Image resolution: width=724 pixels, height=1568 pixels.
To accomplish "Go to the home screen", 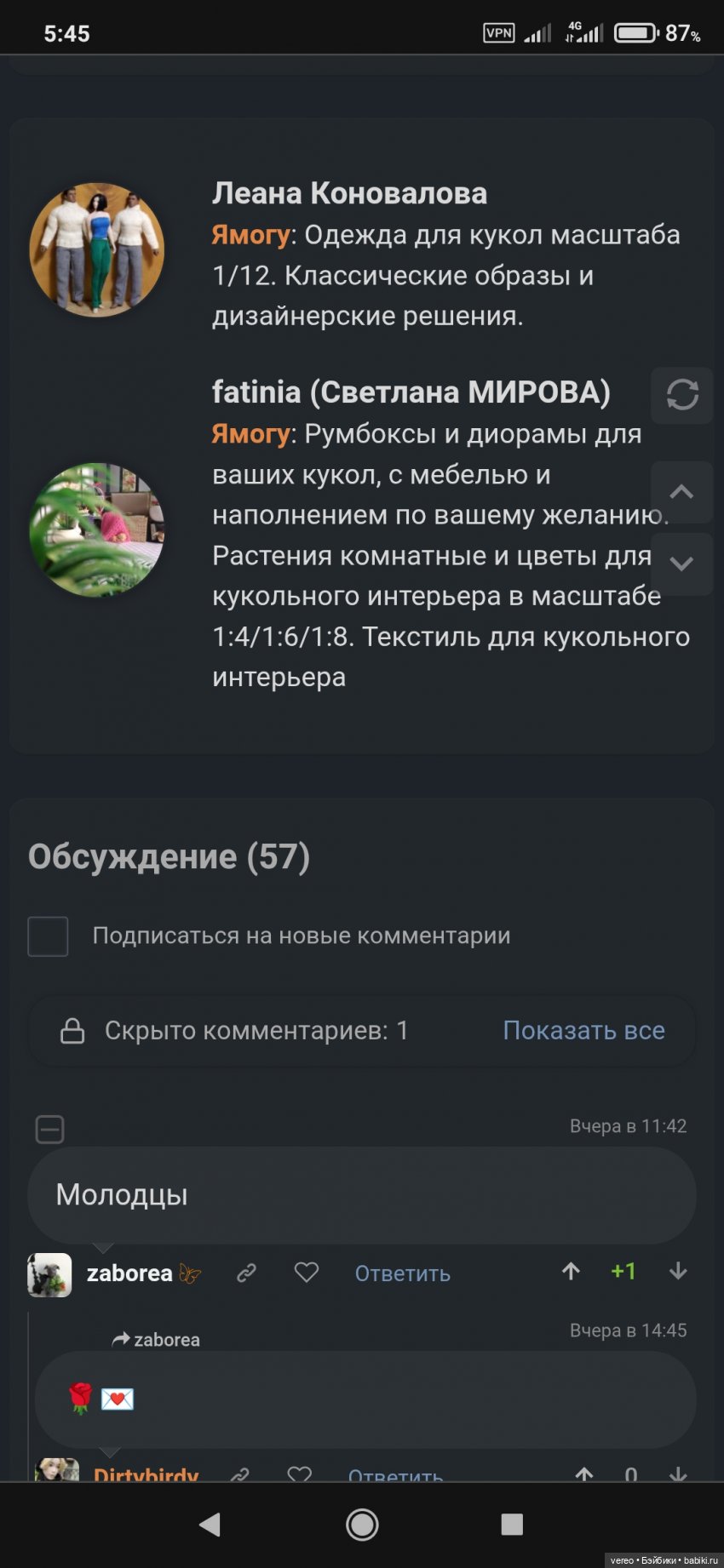I will point(362,1524).
